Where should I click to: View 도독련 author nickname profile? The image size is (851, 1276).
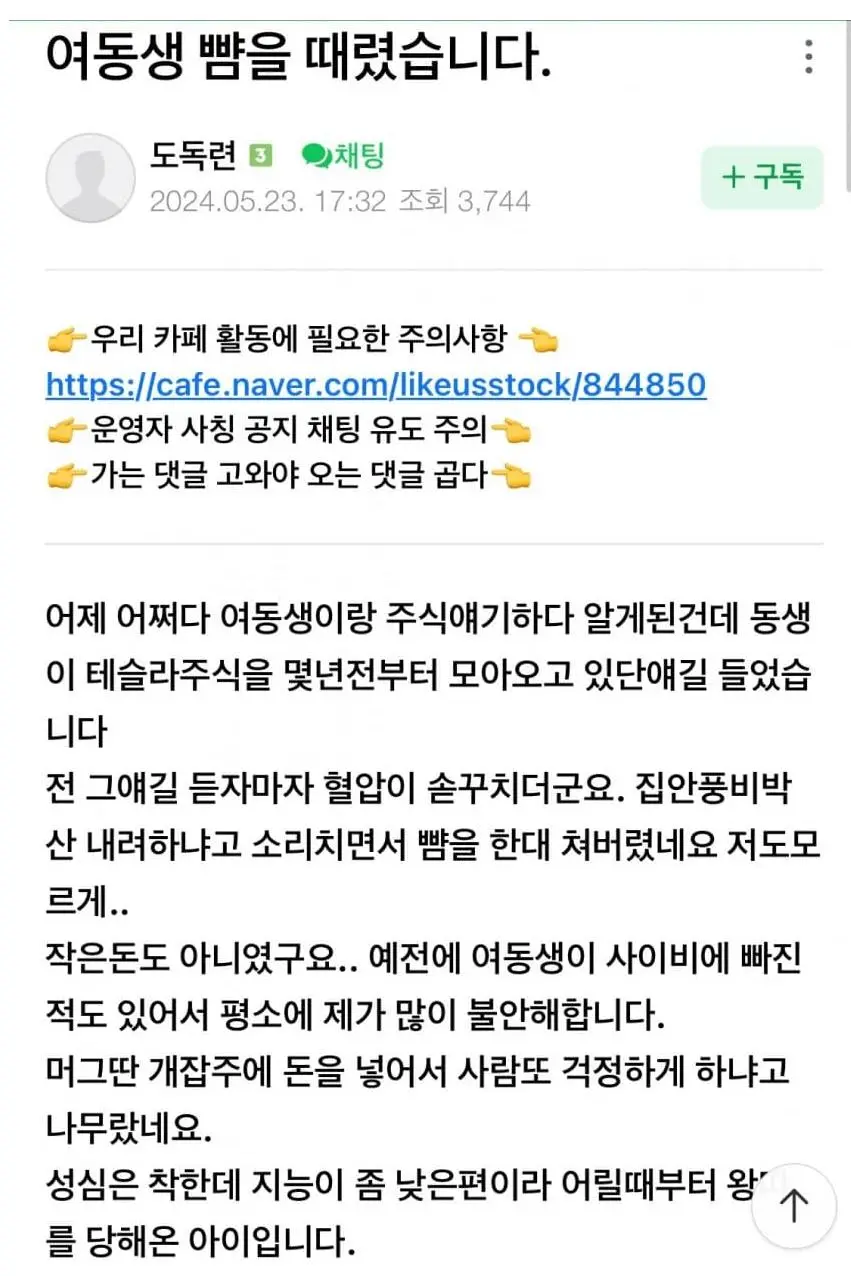pyautogui.click(x=193, y=155)
